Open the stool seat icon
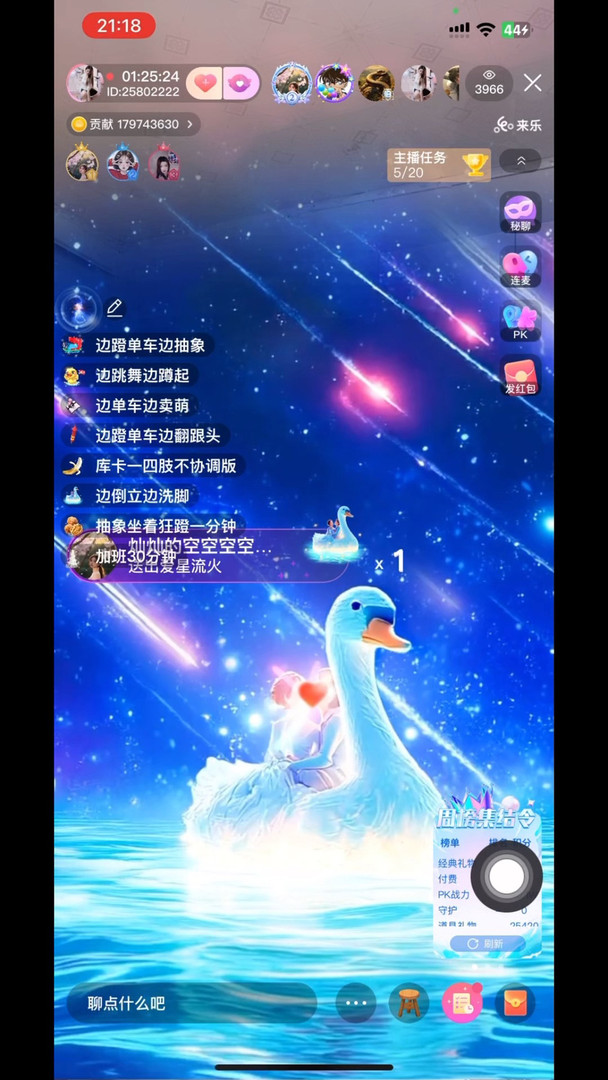The image size is (608, 1080). point(408,1003)
